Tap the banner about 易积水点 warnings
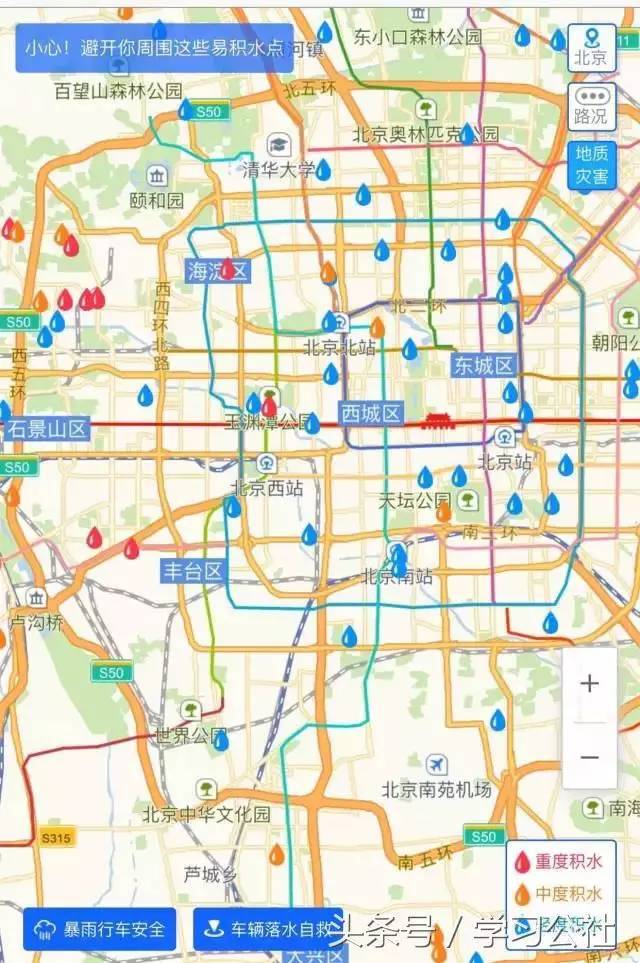This screenshot has width=640, height=963. pyautogui.click(x=155, y=48)
